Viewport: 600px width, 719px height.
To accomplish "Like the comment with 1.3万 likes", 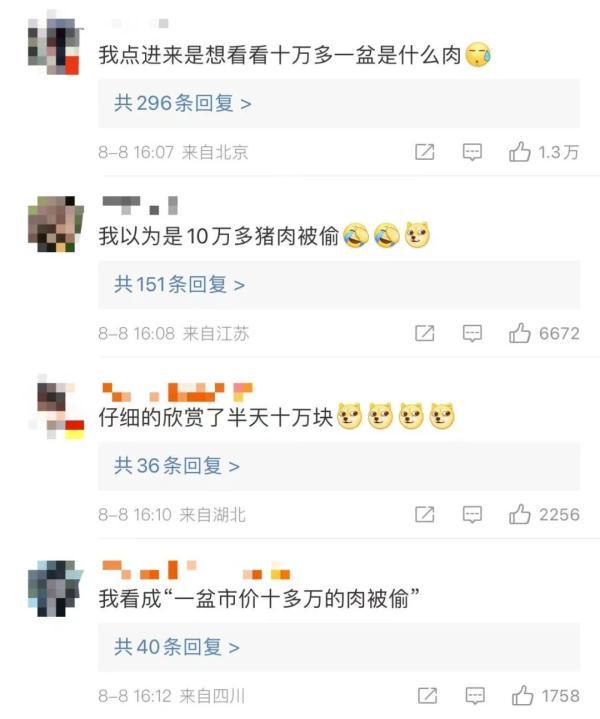I will pos(520,152).
